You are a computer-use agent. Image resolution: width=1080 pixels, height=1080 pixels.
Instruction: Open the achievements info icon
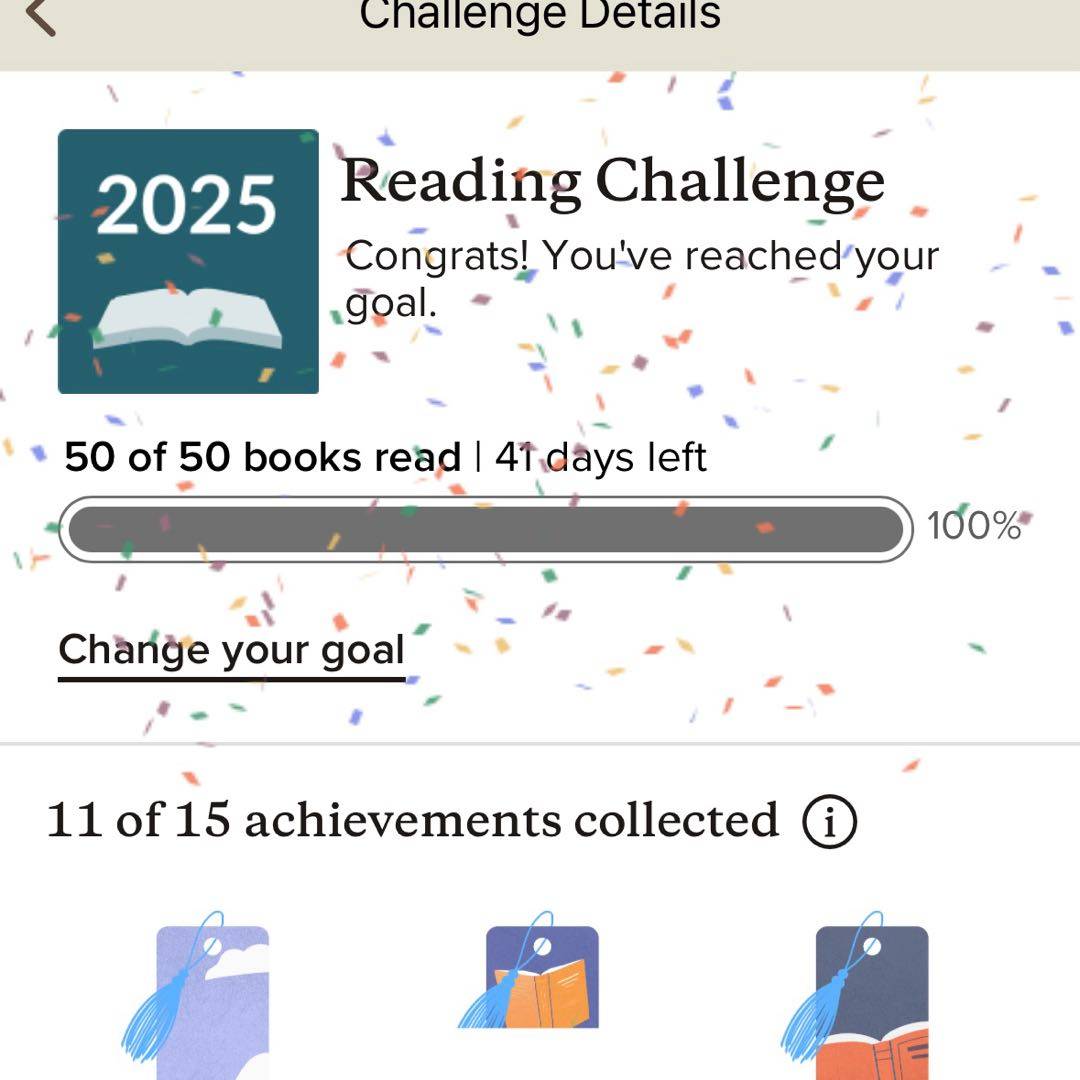pos(829,822)
